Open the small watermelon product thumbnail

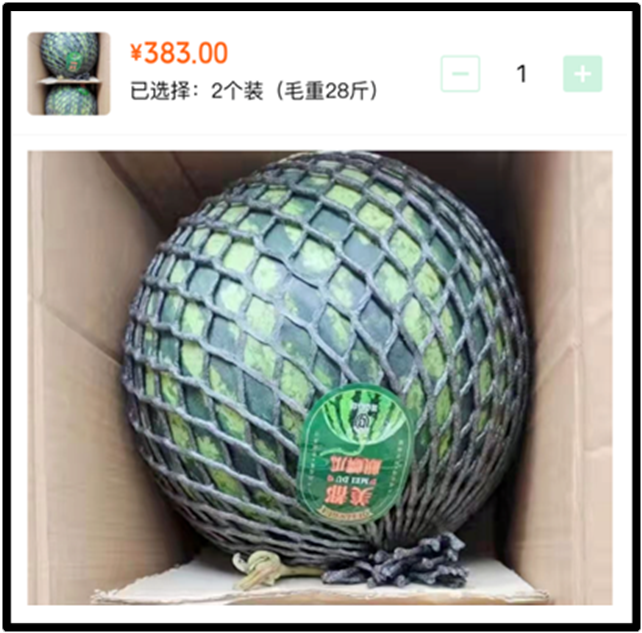click(x=69, y=74)
